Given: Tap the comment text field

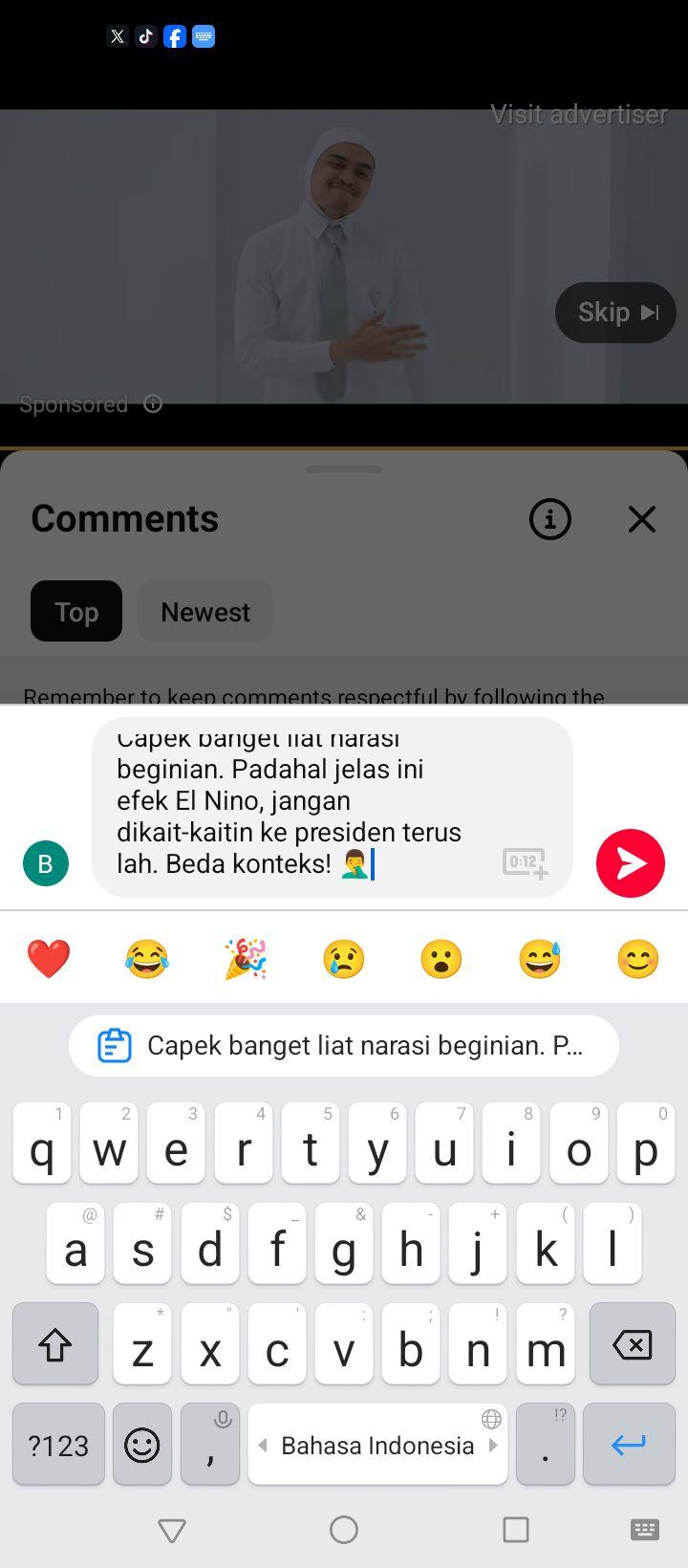Looking at the screenshot, I should pos(333,808).
